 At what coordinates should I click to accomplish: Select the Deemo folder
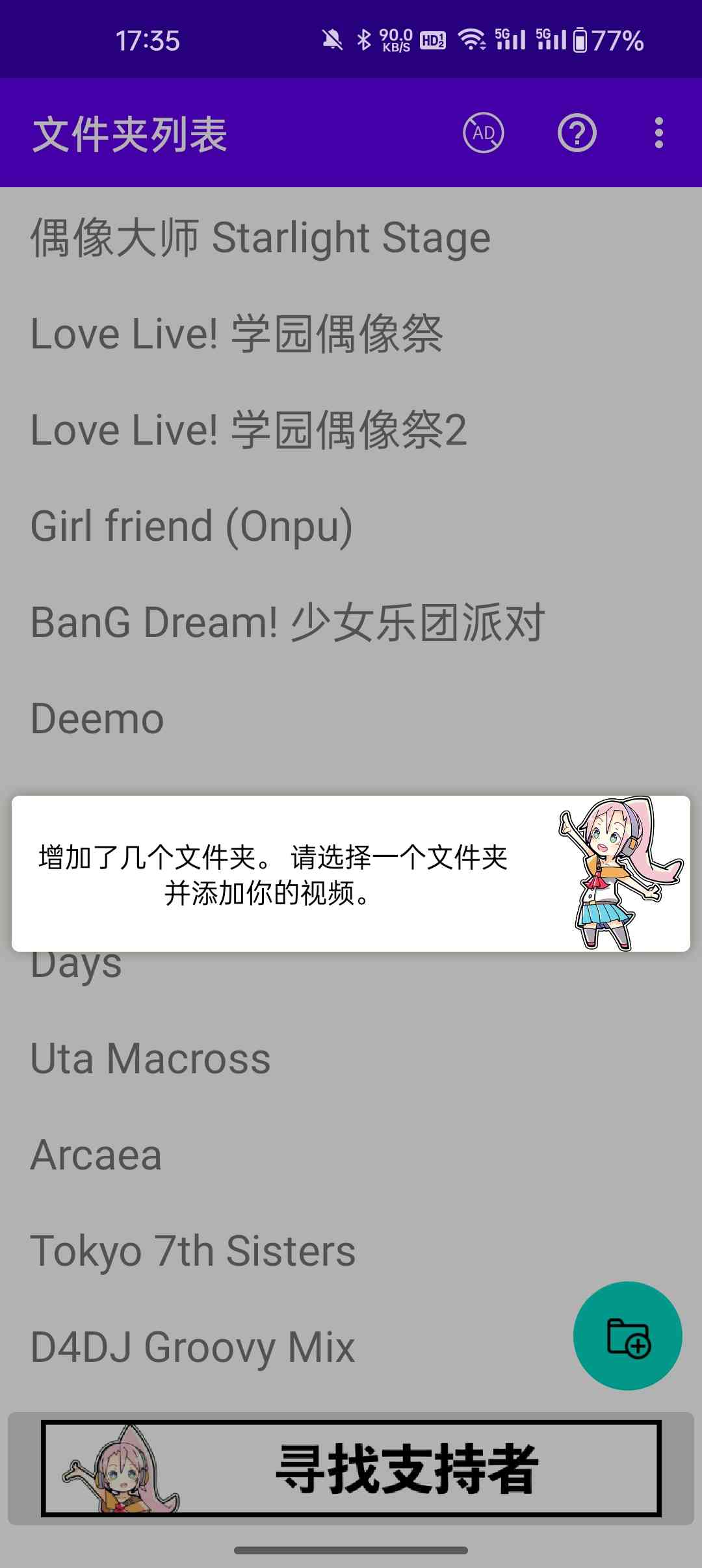click(97, 718)
